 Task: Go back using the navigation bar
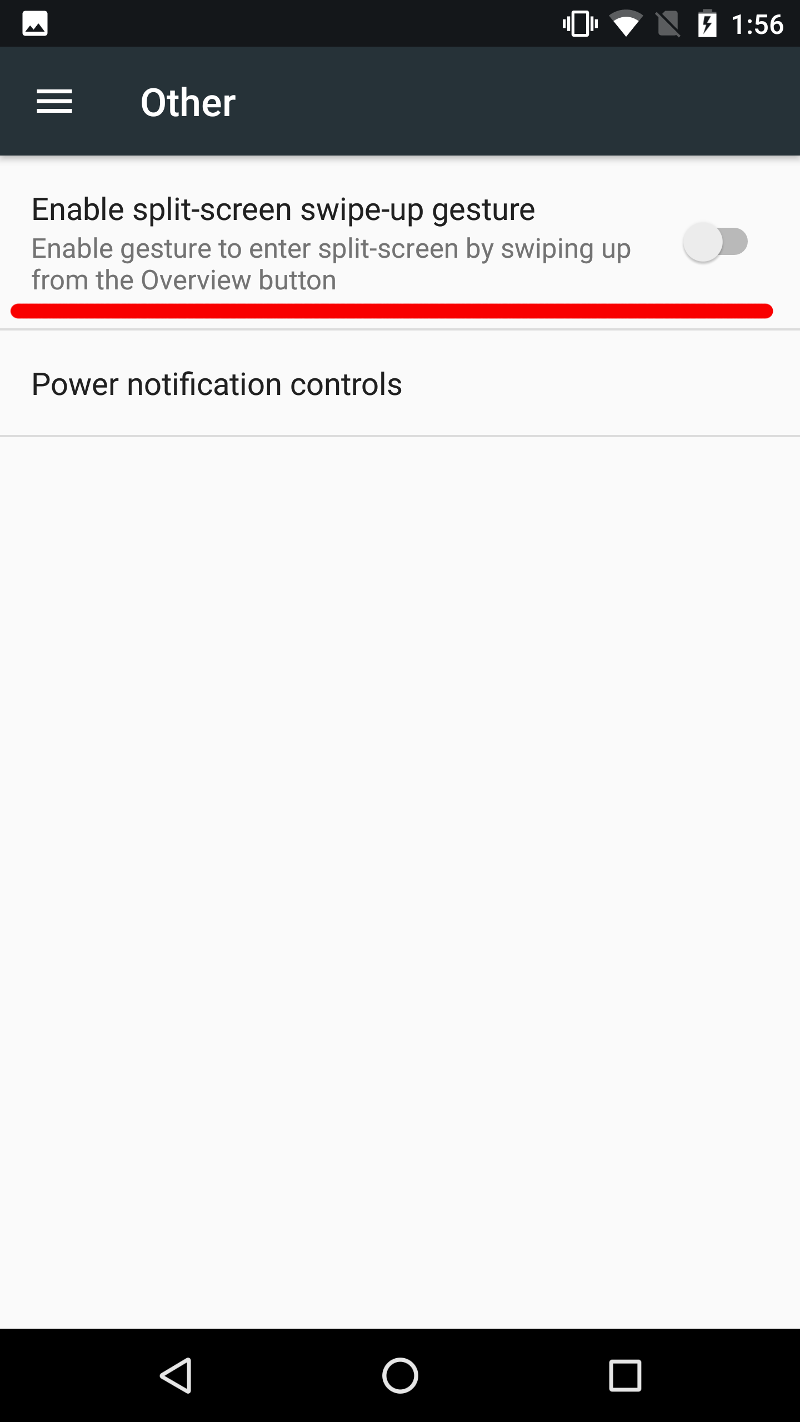click(176, 1376)
